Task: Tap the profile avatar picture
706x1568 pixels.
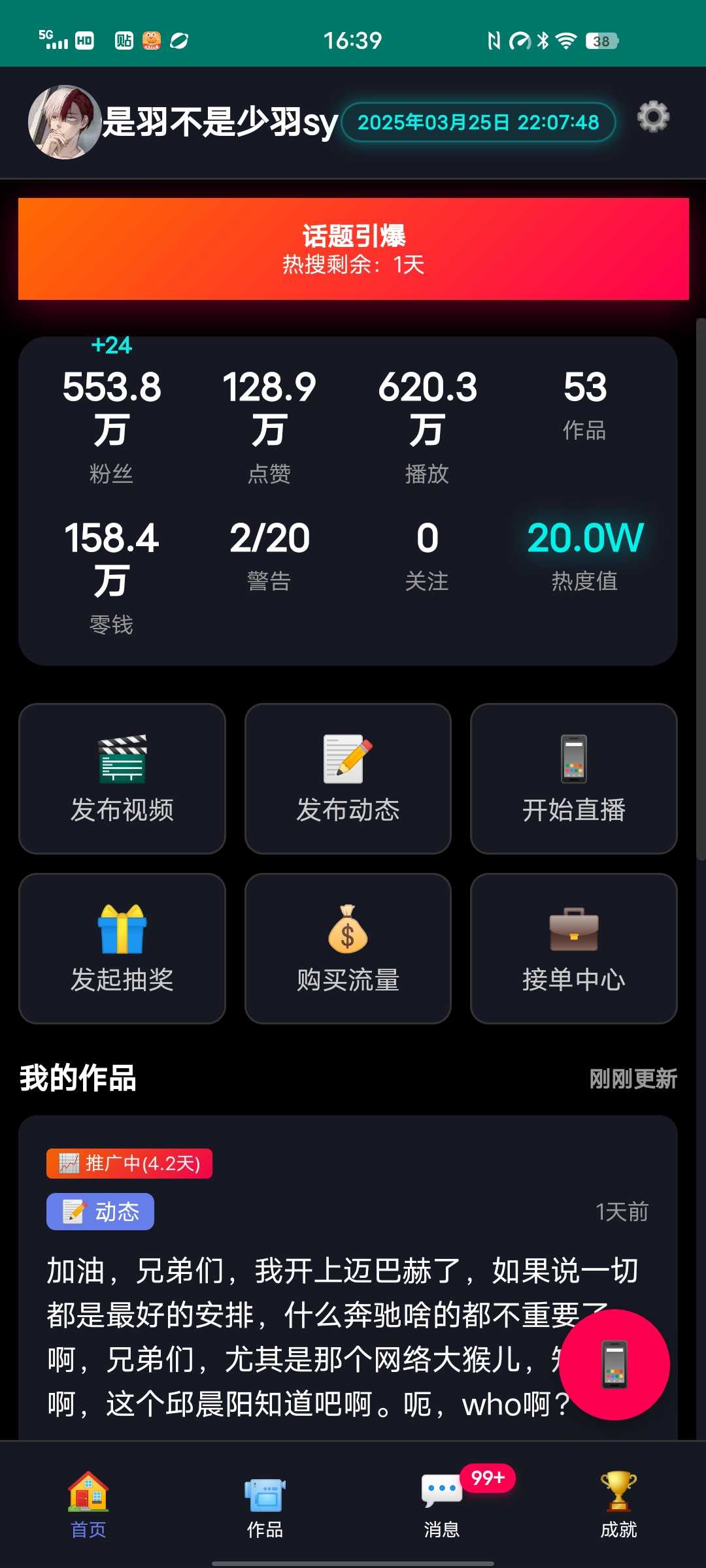Action: click(64, 122)
